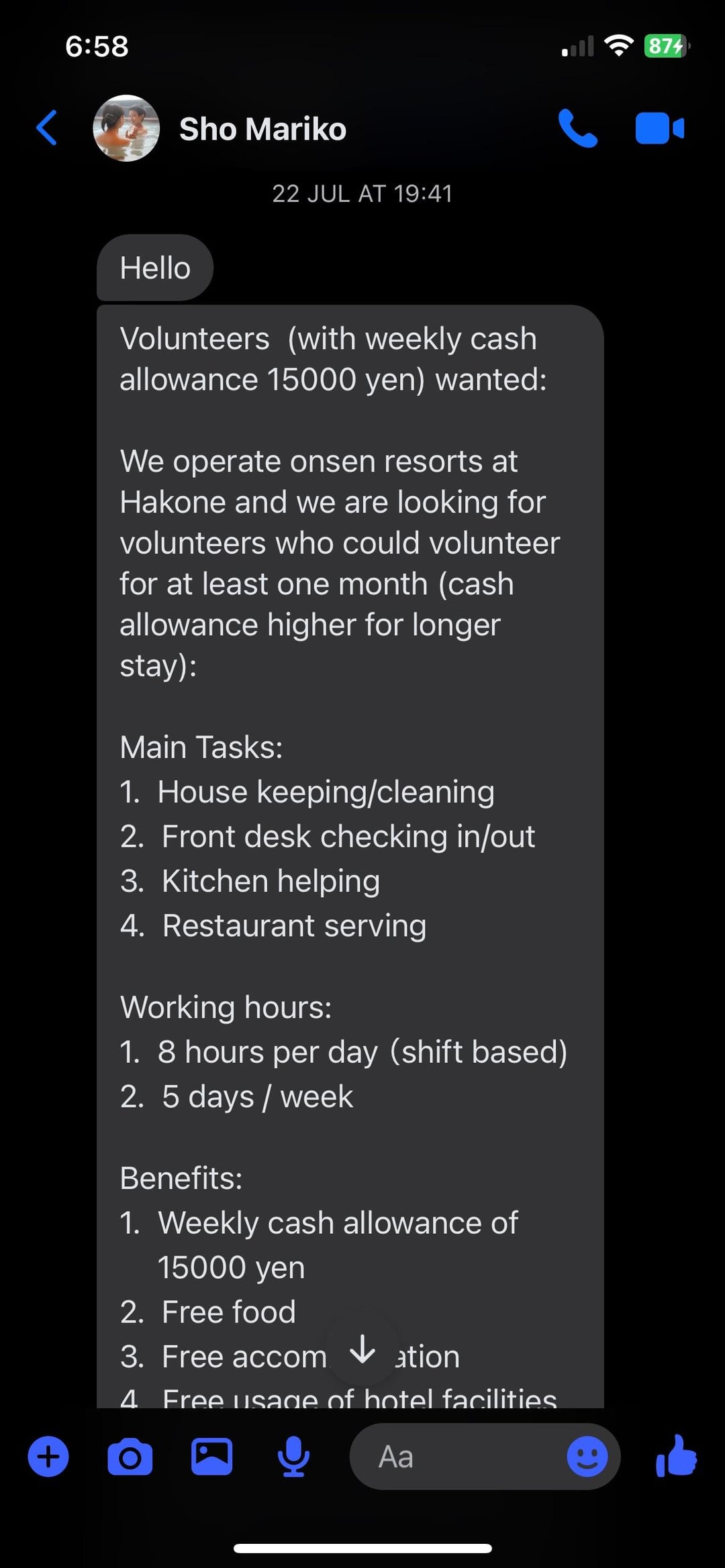The height and width of the screenshot is (1568, 725).
Task: Open the photo gallery picker
Action: tap(211, 1457)
